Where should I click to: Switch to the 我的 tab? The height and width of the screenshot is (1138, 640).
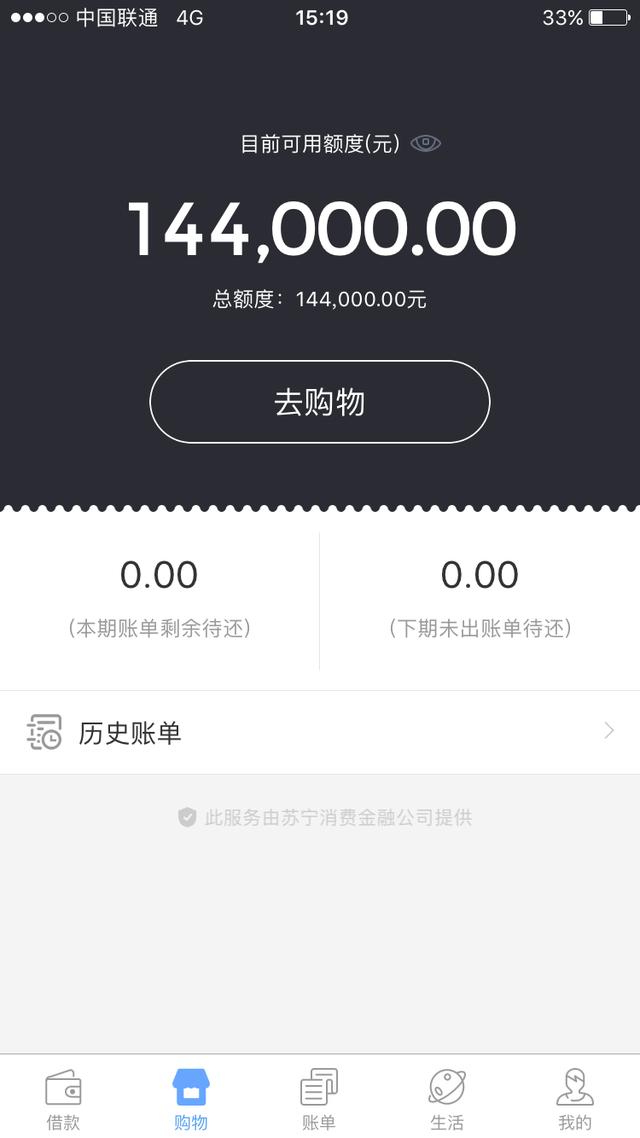pyautogui.click(x=575, y=1099)
